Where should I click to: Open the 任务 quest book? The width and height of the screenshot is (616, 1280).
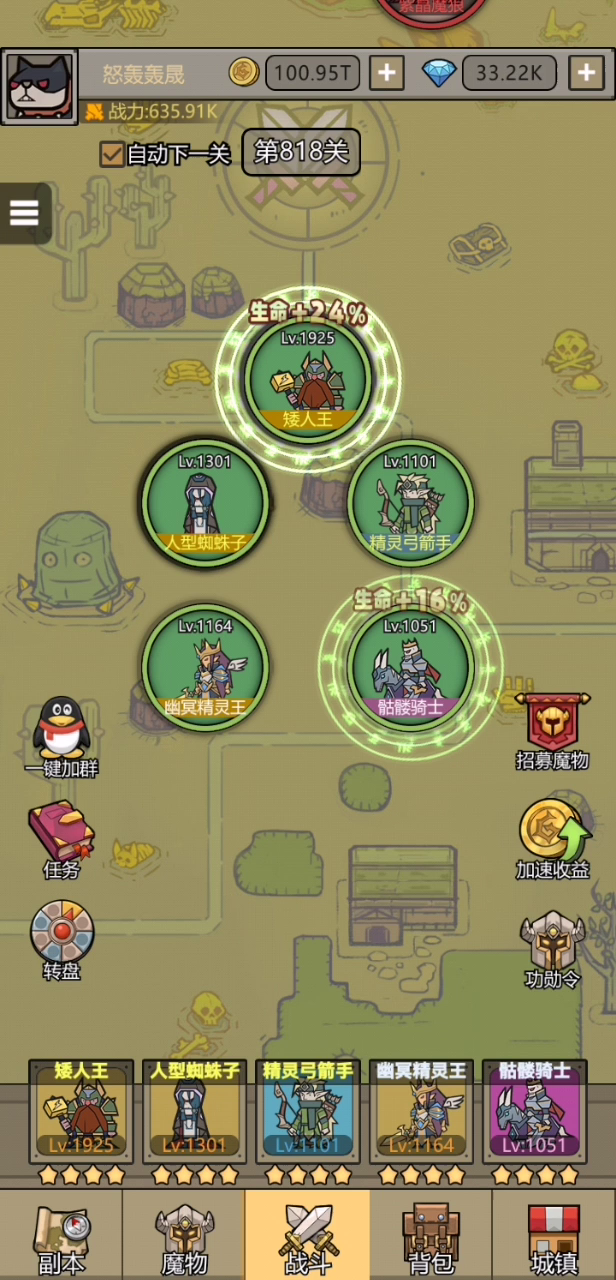click(61, 839)
